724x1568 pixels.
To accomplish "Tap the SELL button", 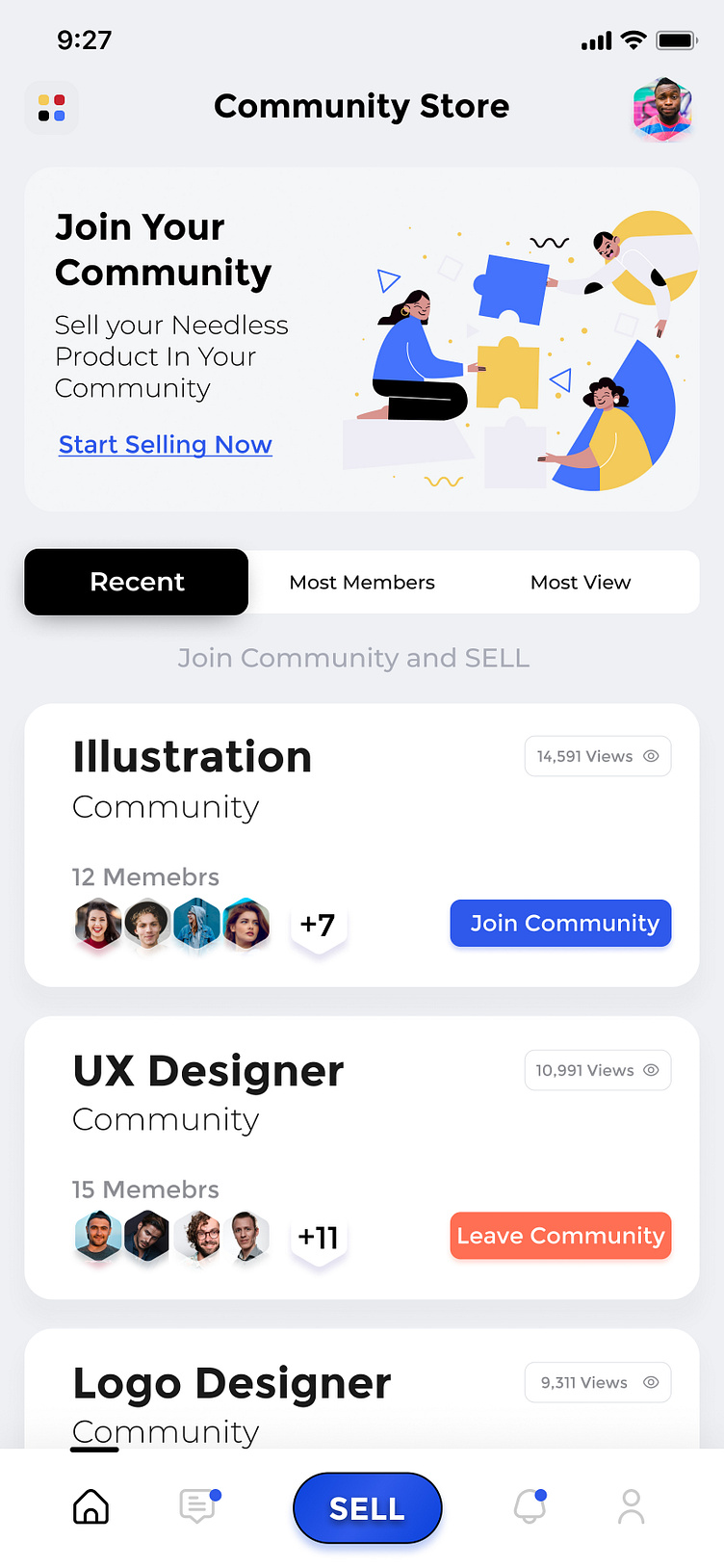I will point(367,1507).
